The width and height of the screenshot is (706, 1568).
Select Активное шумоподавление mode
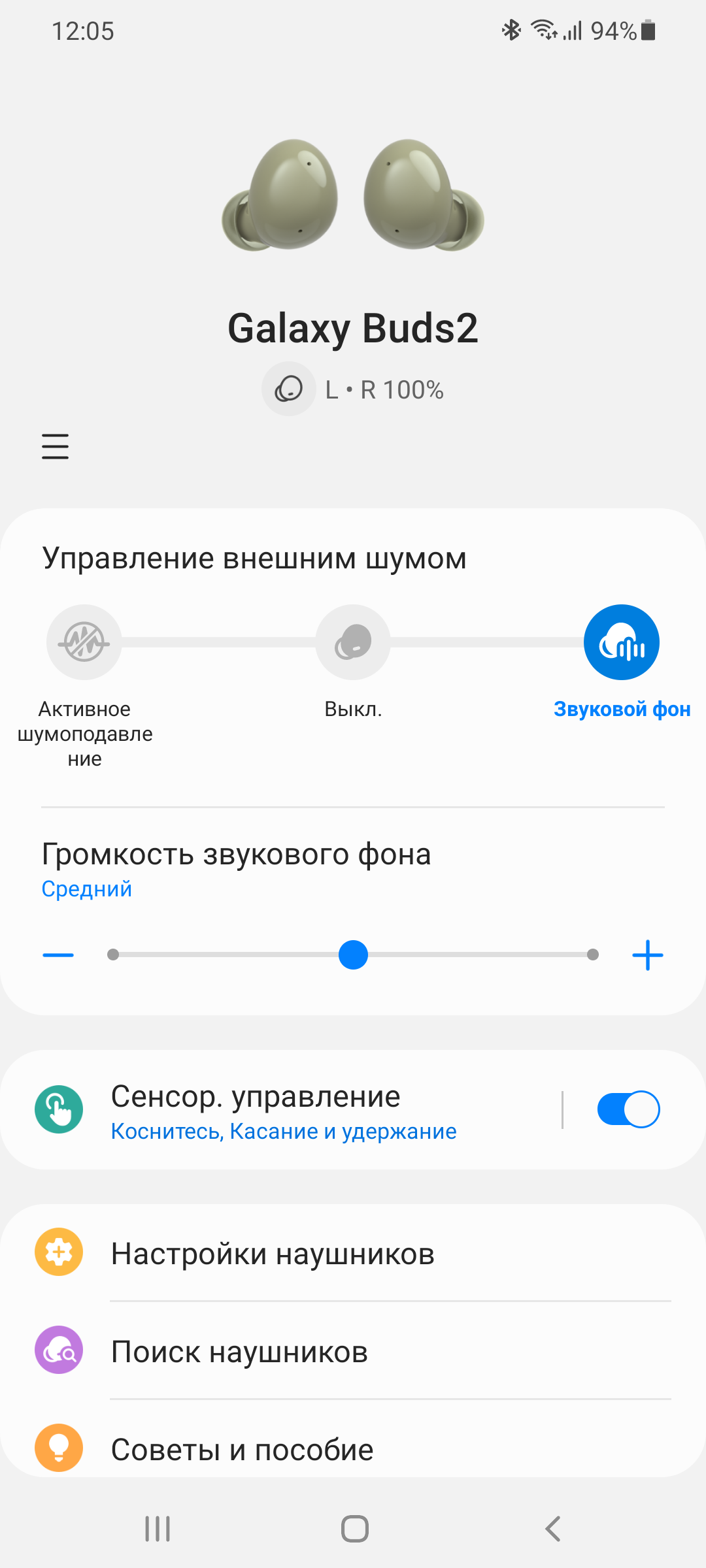pyautogui.click(x=84, y=643)
